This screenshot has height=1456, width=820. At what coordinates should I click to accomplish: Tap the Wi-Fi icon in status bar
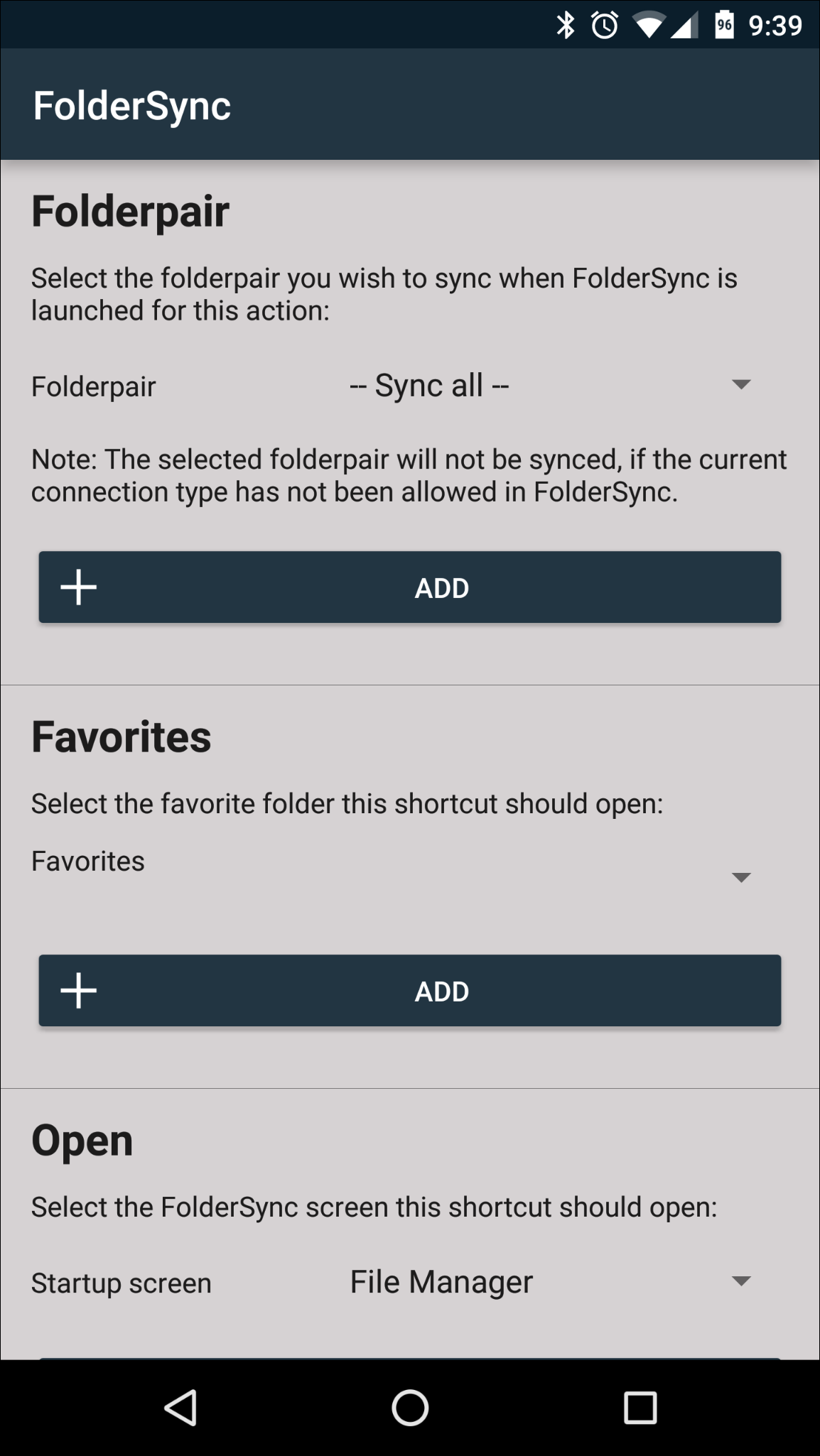point(648,24)
